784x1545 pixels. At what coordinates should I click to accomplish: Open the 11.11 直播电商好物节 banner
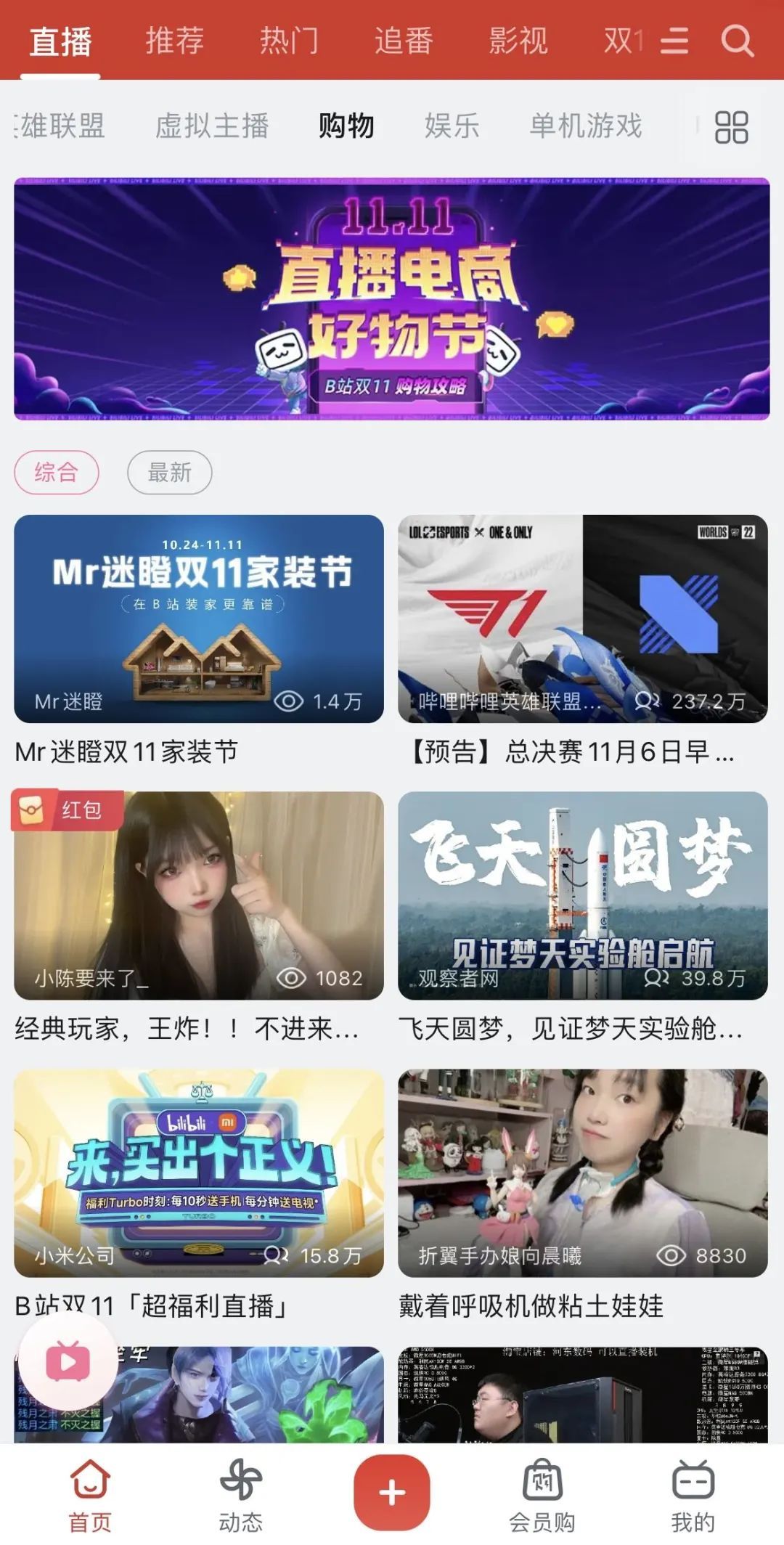pos(392,298)
